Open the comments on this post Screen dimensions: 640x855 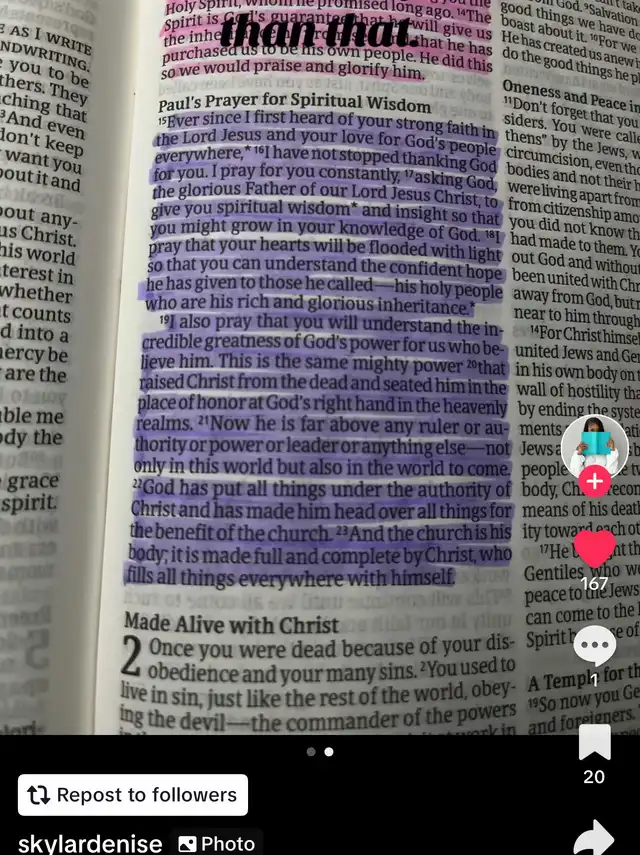click(595, 647)
